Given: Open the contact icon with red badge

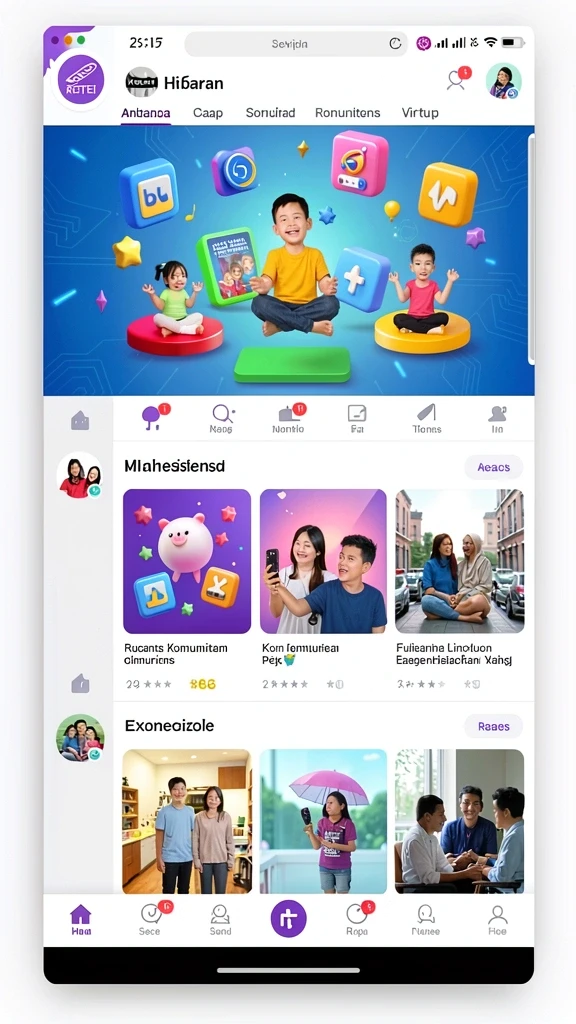Looking at the screenshot, I should [x=457, y=79].
